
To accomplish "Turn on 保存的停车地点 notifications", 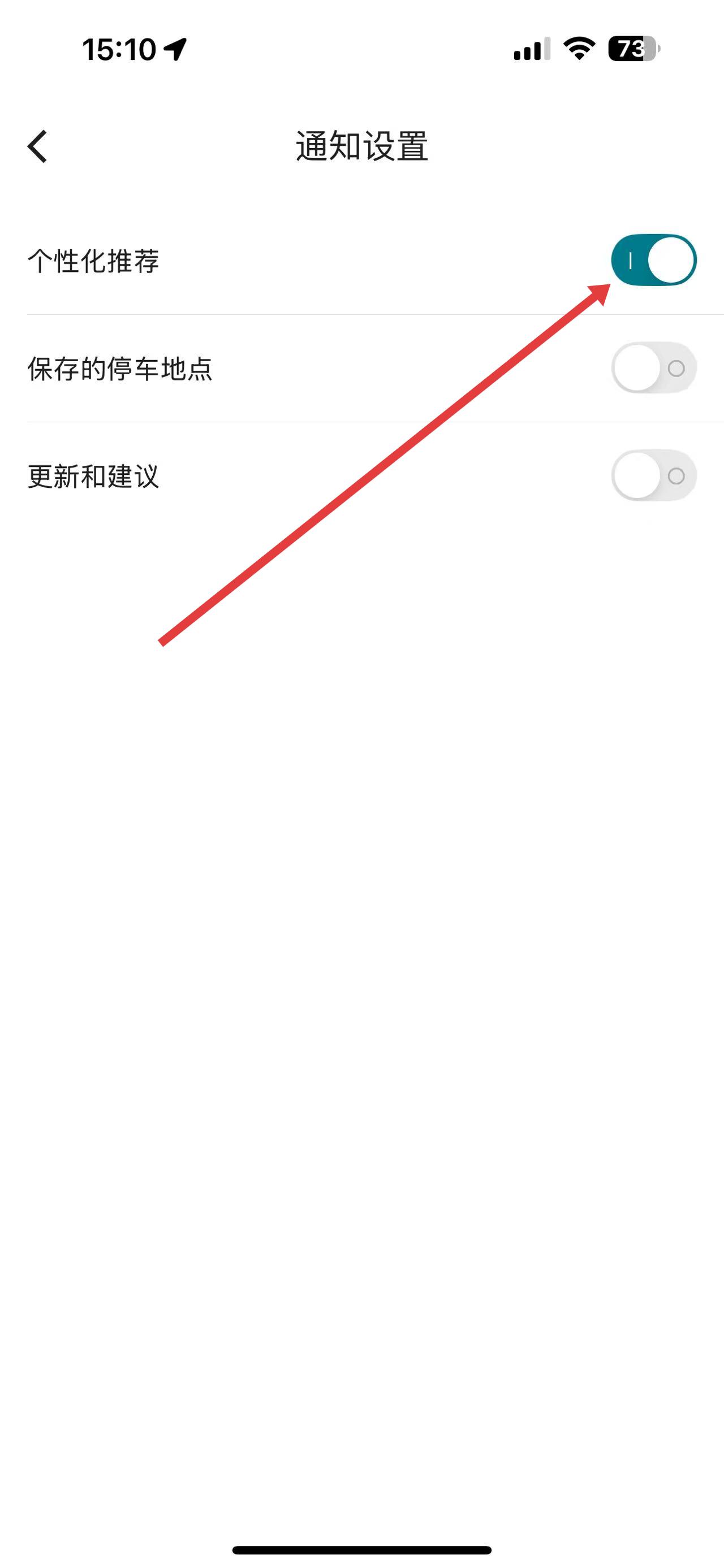I will click(653, 369).
